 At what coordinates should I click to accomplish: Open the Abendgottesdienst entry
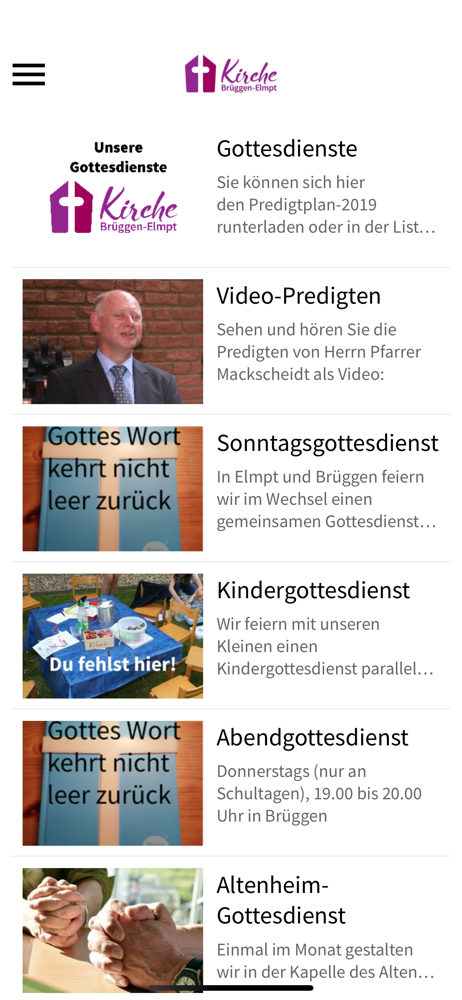[x=231, y=783]
